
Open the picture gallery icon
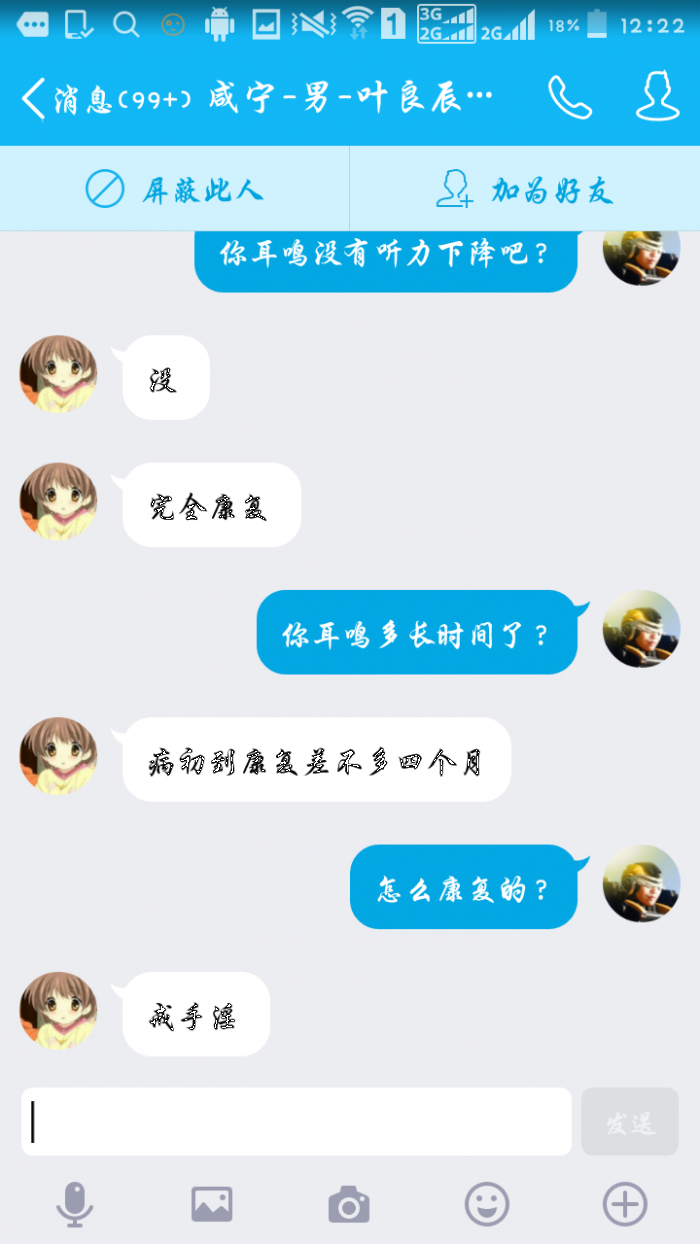coord(212,1204)
